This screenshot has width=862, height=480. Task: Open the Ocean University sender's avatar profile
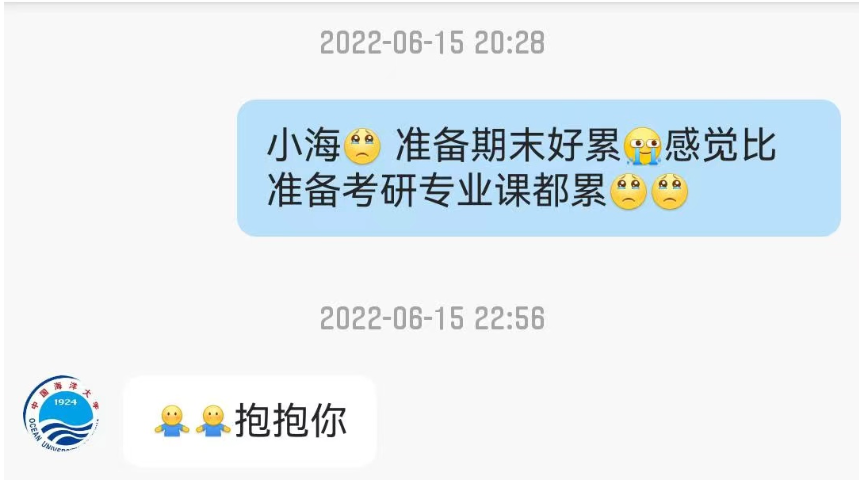click(x=60, y=414)
